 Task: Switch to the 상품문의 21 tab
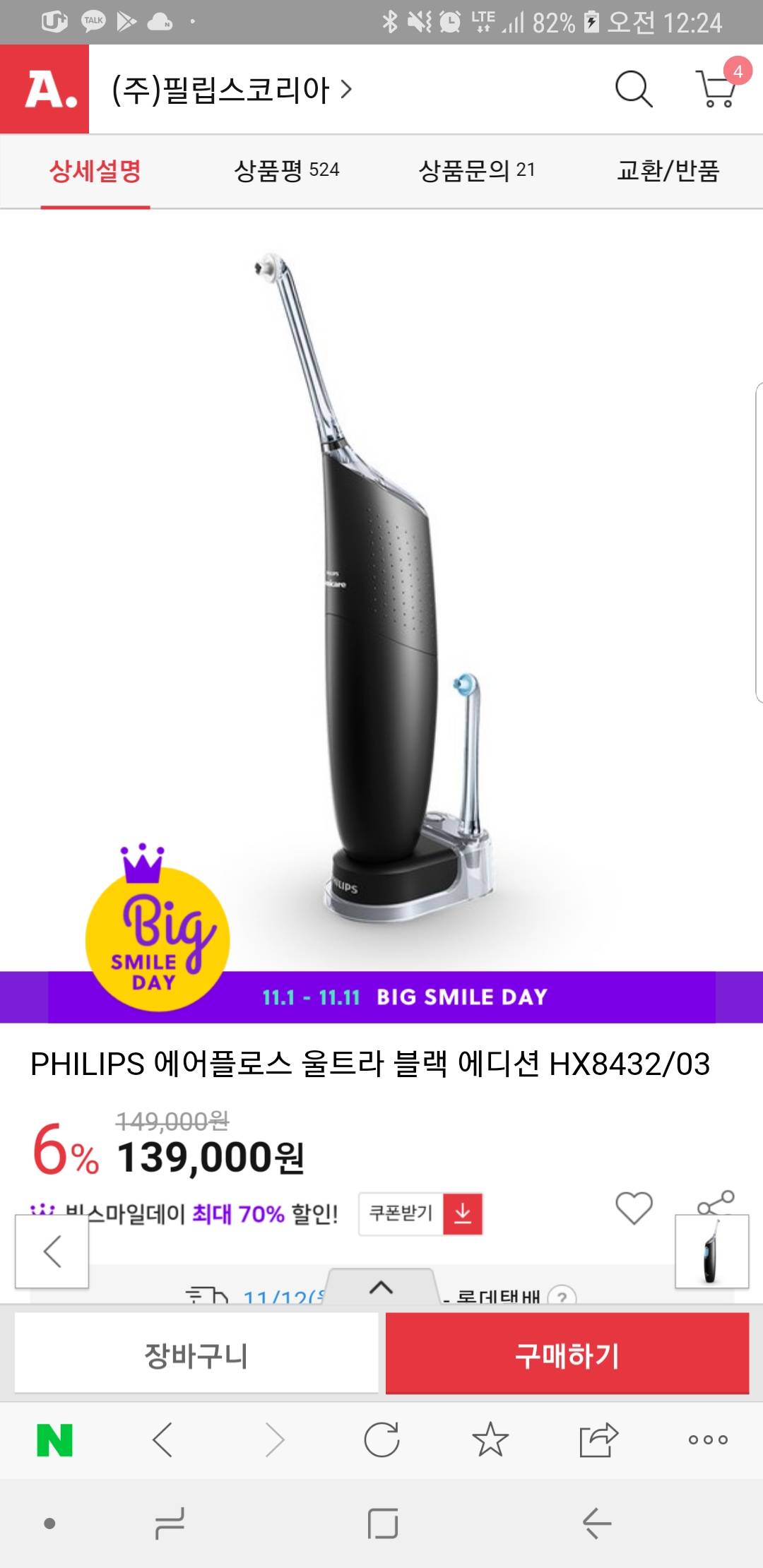tap(477, 170)
